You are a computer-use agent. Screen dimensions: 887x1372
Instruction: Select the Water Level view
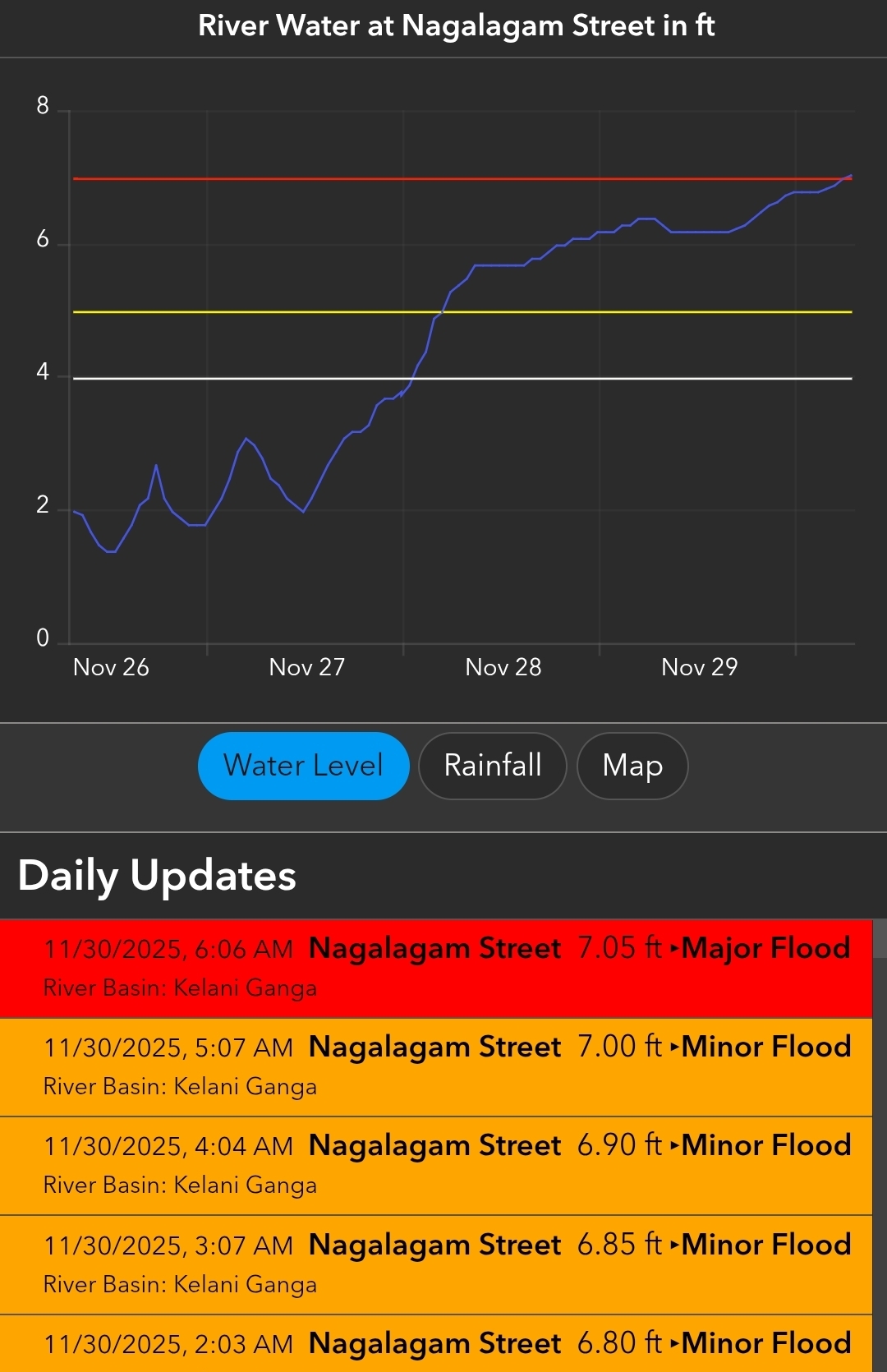303,766
